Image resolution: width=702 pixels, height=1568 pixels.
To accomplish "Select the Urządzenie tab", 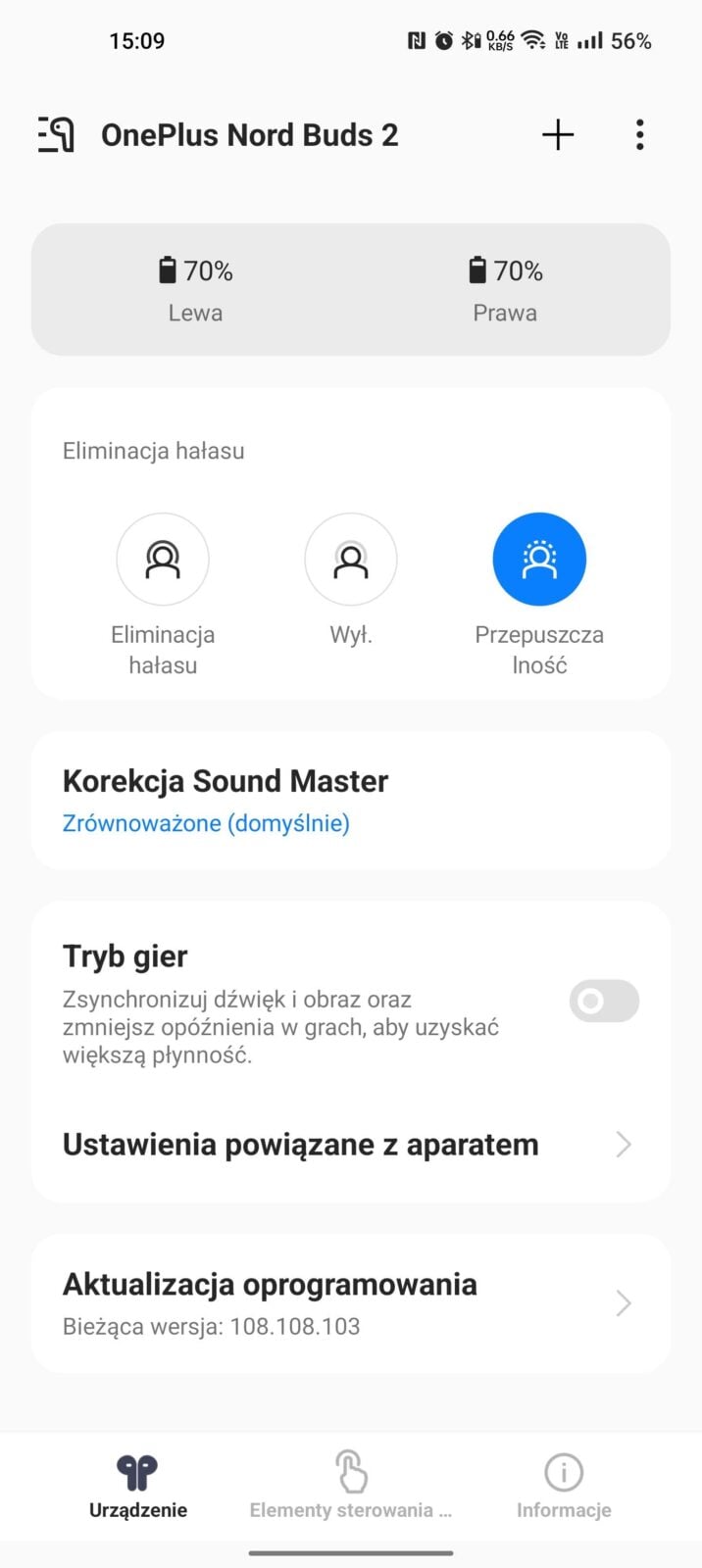I will point(138,1485).
